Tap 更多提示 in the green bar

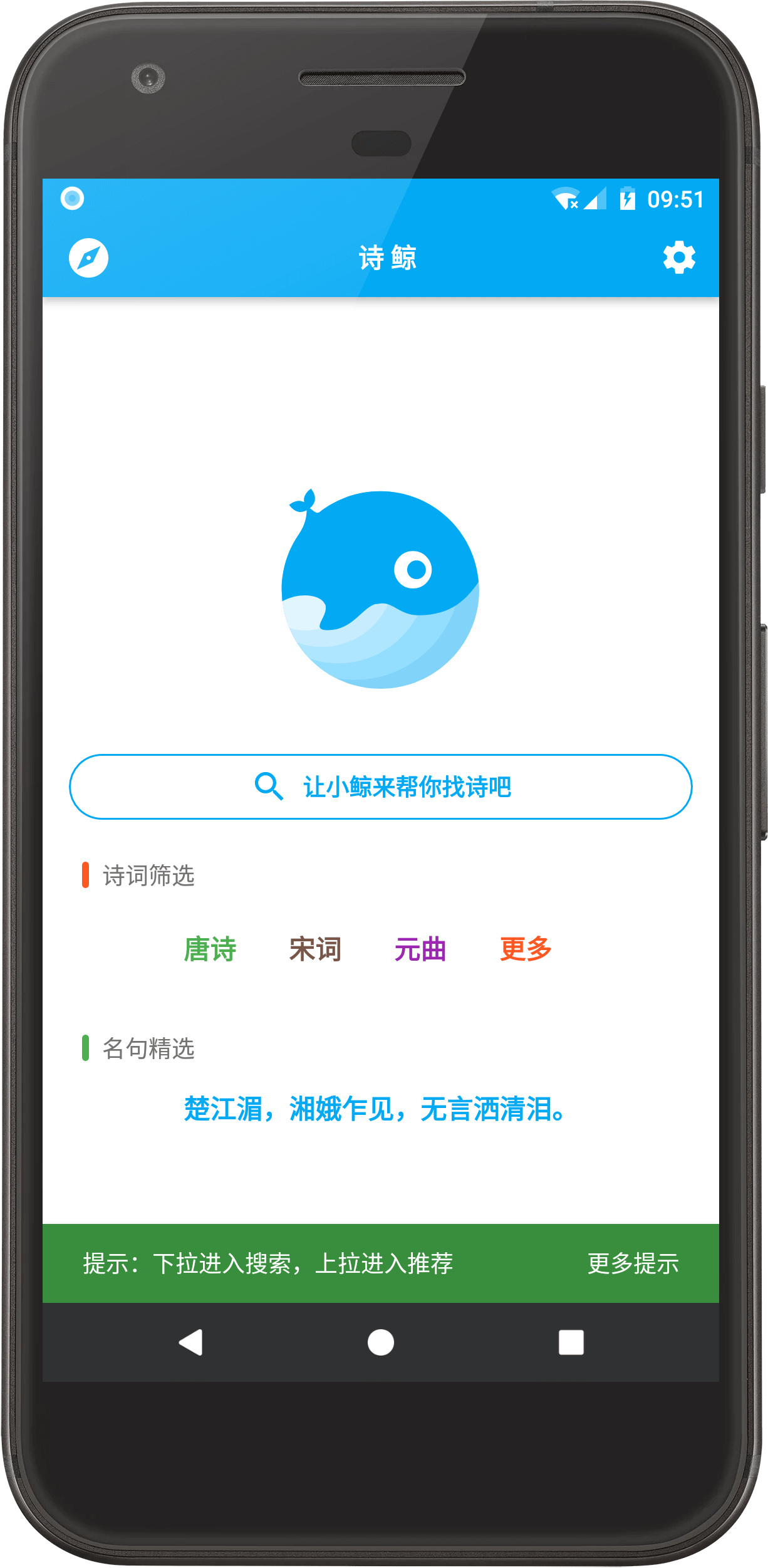[633, 1263]
